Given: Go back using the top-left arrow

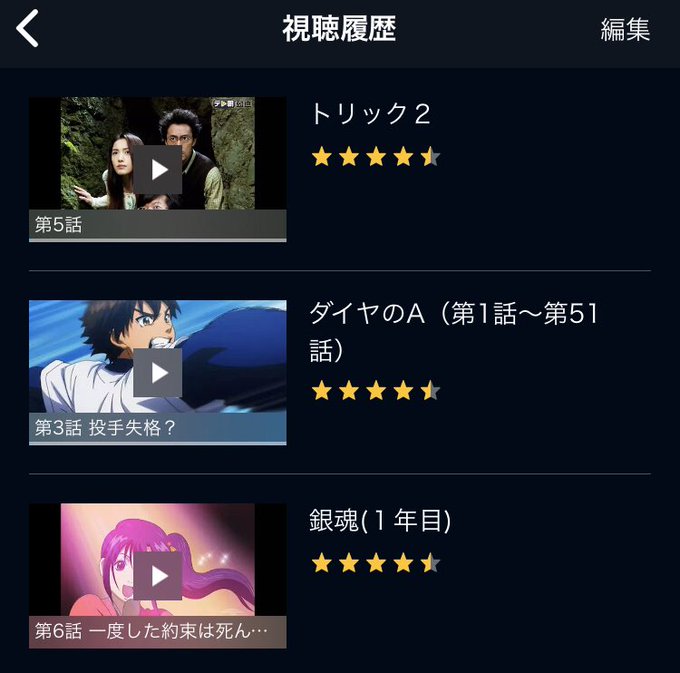Looking at the screenshot, I should (27, 29).
